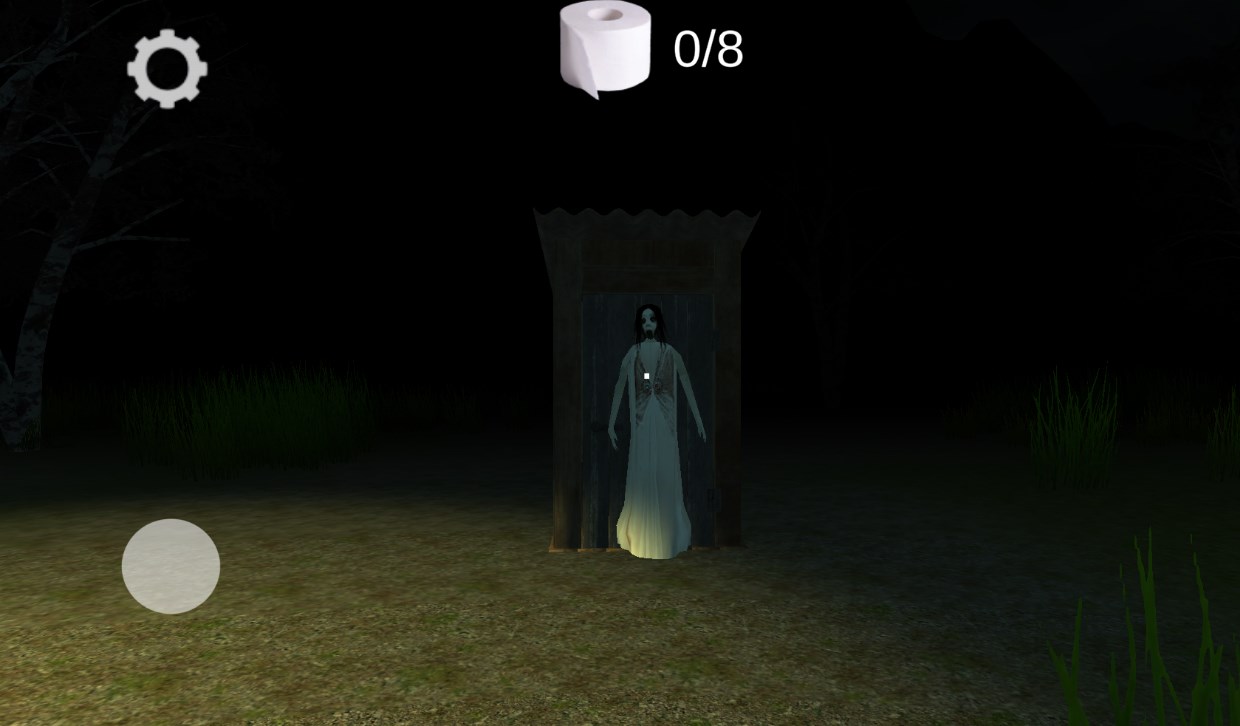This screenshot has width=1240, height=726.
Task: Tap the virtual joystick circle
Action: (x=171, y=566)
